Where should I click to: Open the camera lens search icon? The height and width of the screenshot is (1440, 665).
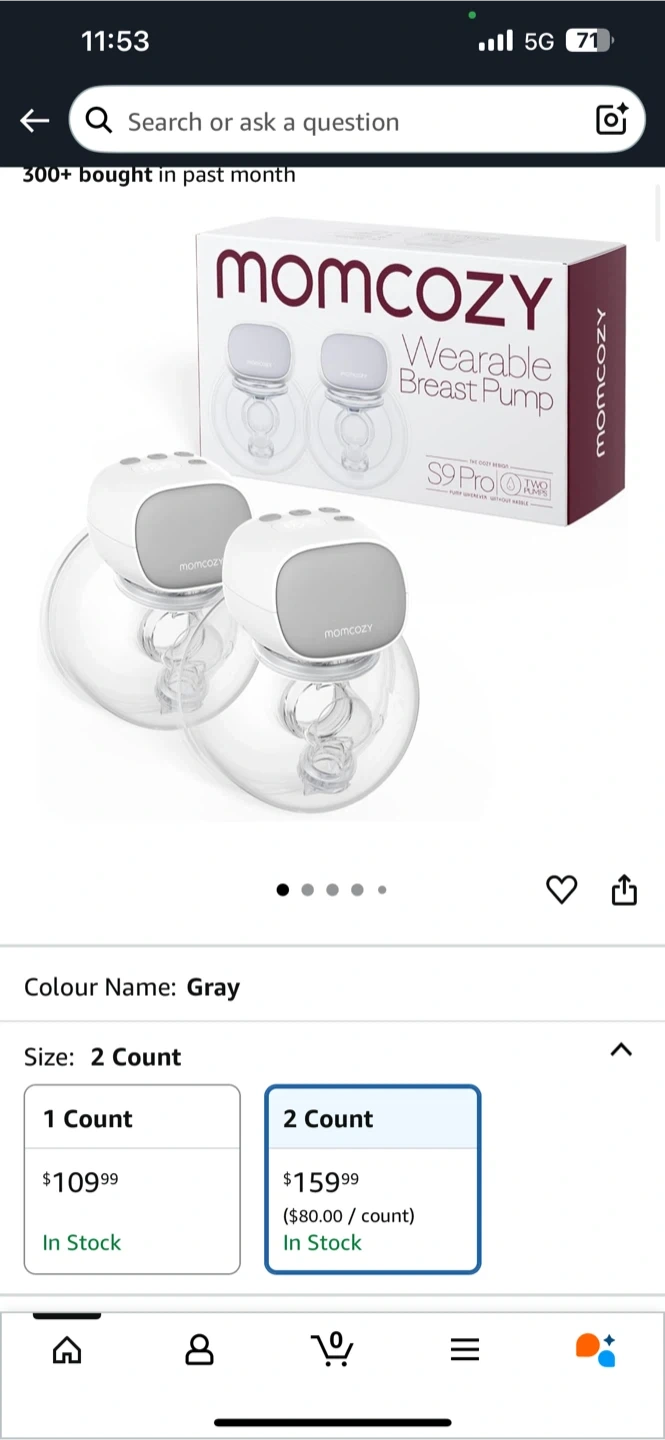point(612,120)
